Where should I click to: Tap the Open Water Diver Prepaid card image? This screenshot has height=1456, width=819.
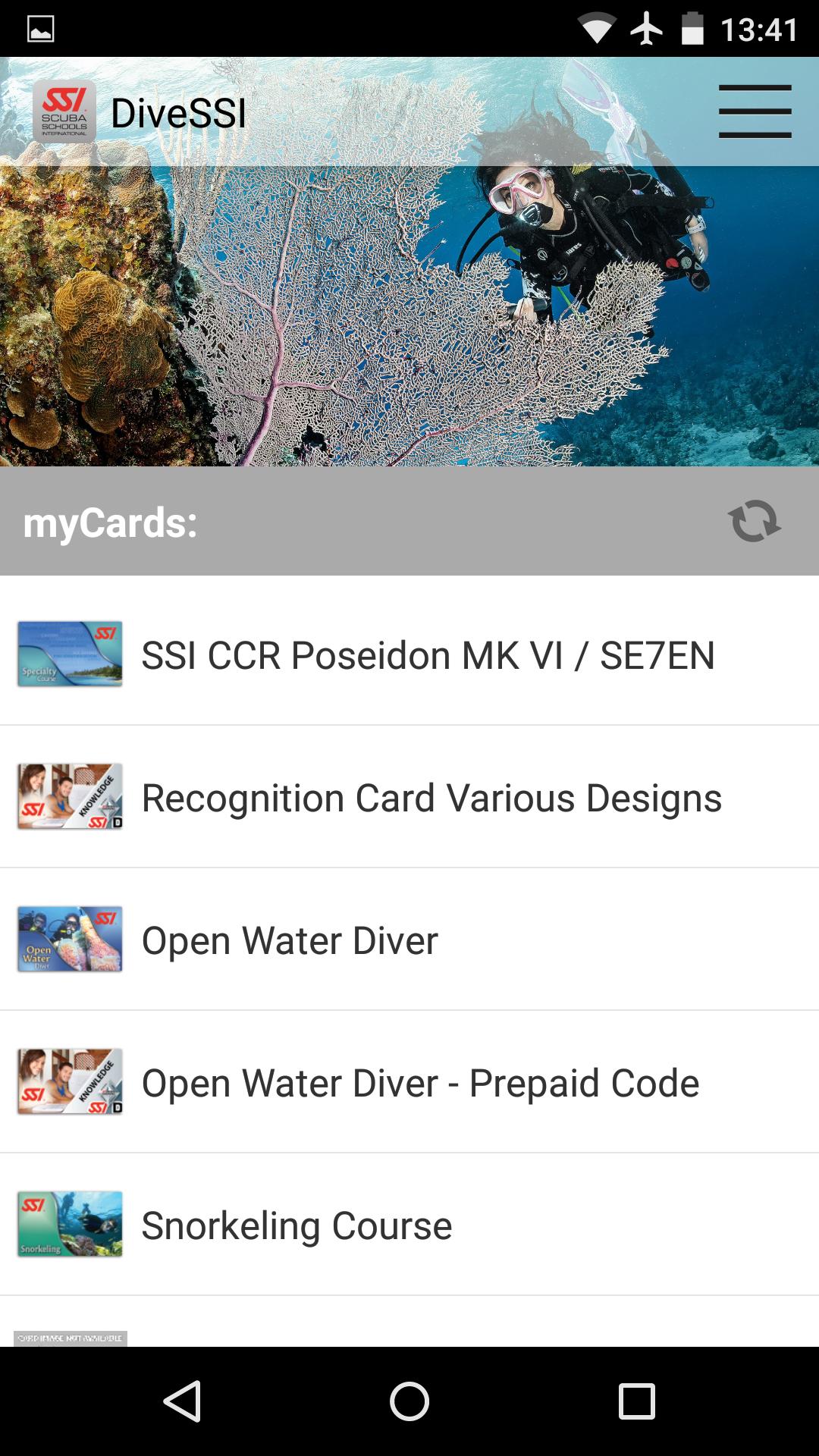(69, 1082)
